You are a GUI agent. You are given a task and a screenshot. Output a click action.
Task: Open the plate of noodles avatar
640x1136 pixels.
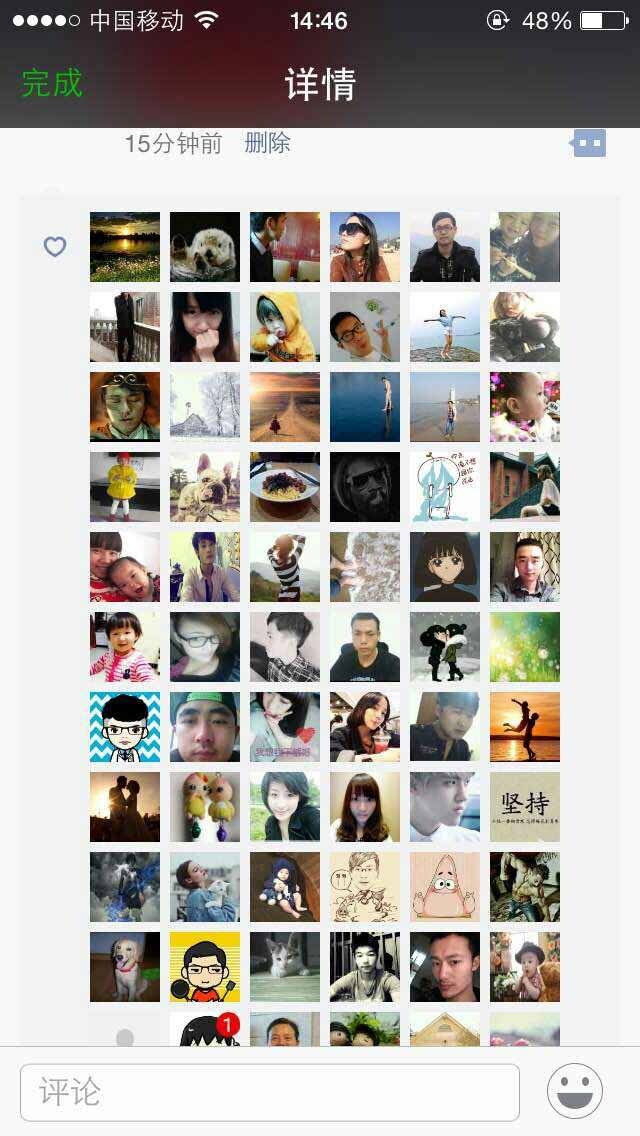(285, 487)
